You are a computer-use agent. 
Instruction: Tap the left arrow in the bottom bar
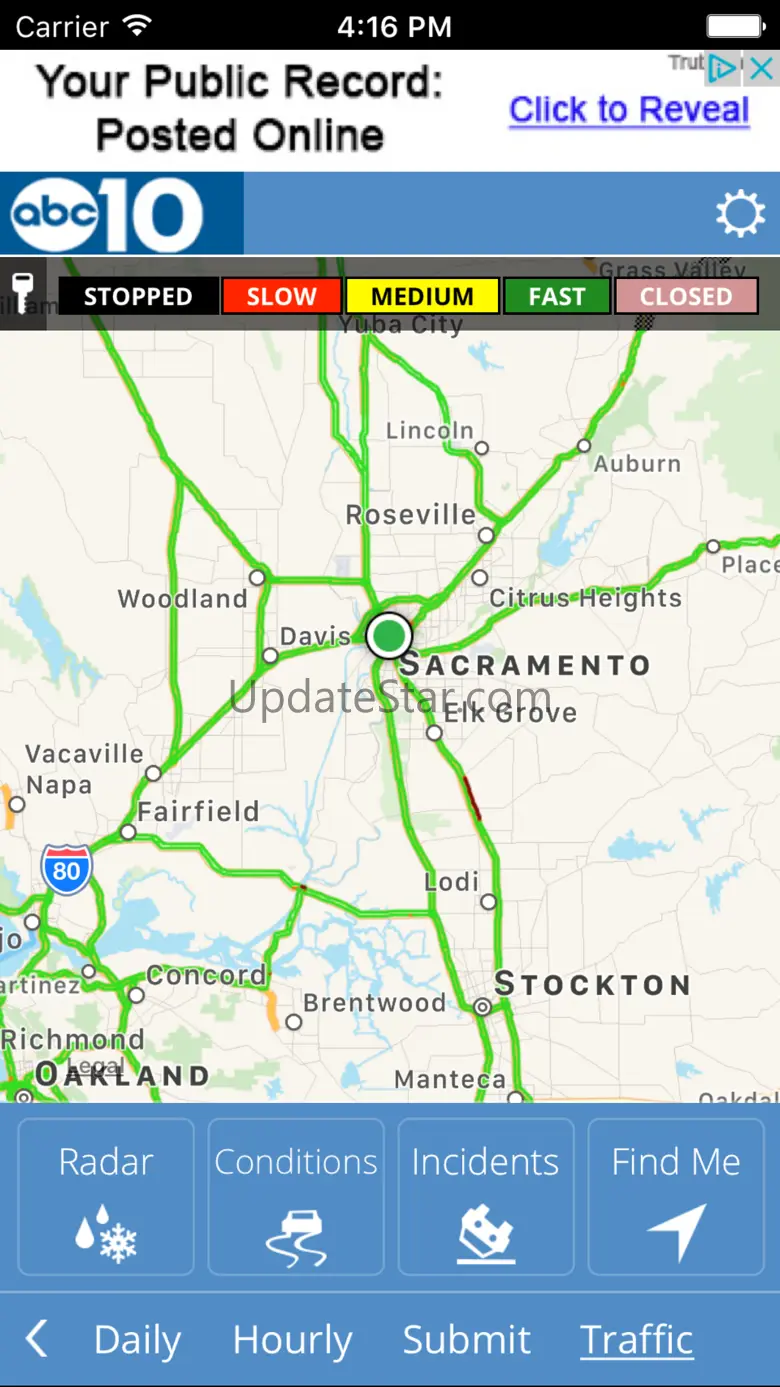[x=37, y=1338]
